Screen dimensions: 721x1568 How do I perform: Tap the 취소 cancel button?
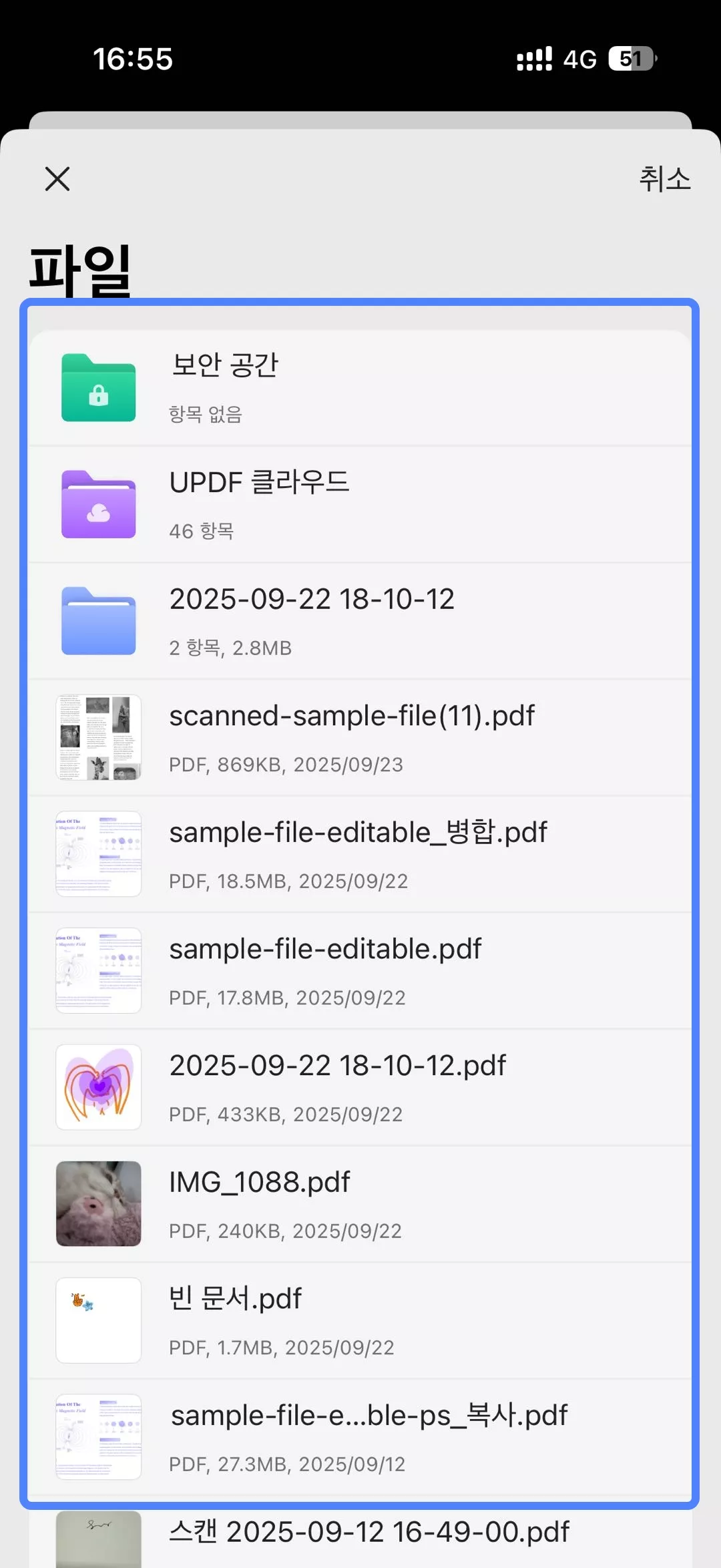click(664, 179)
